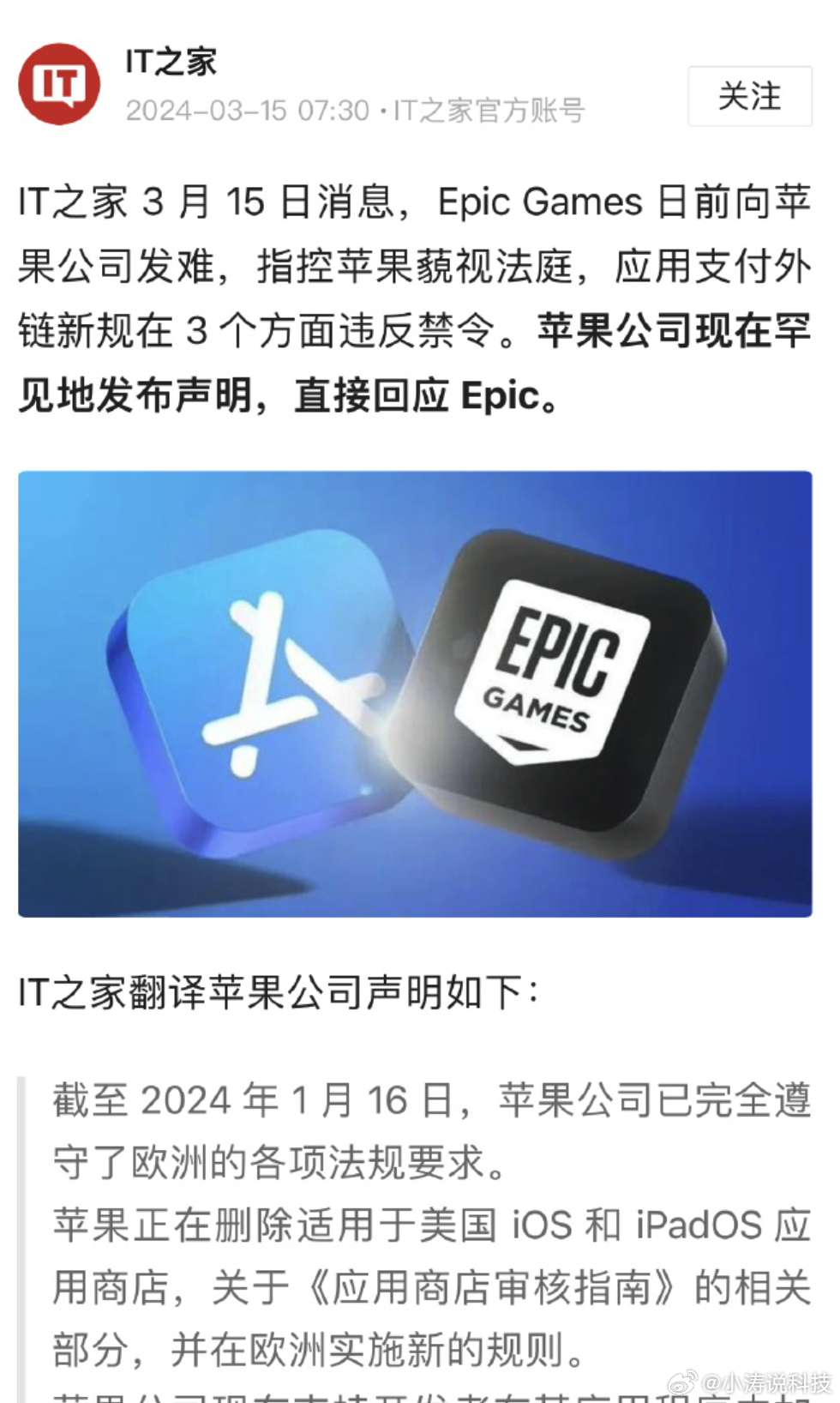This screenshot has height=1403, width=840.
Task: Follow the IT之家 account
Action: [750, 96]
